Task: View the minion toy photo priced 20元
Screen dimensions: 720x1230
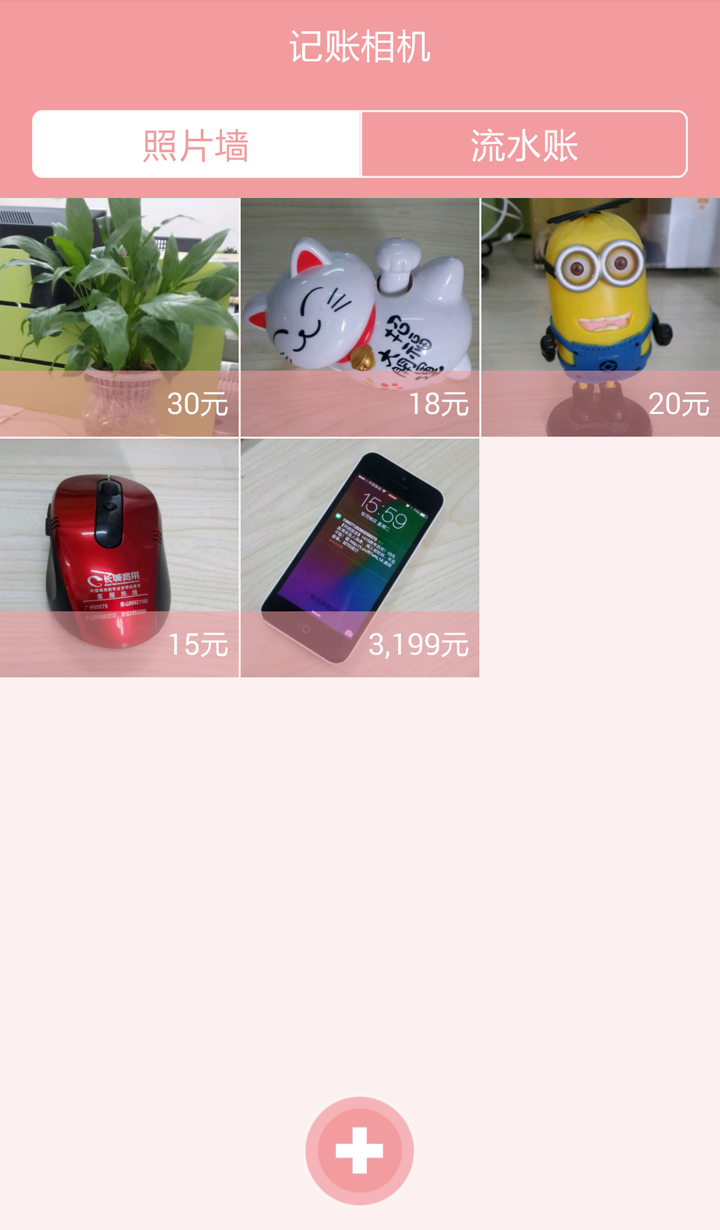Action: pos(600,316)
